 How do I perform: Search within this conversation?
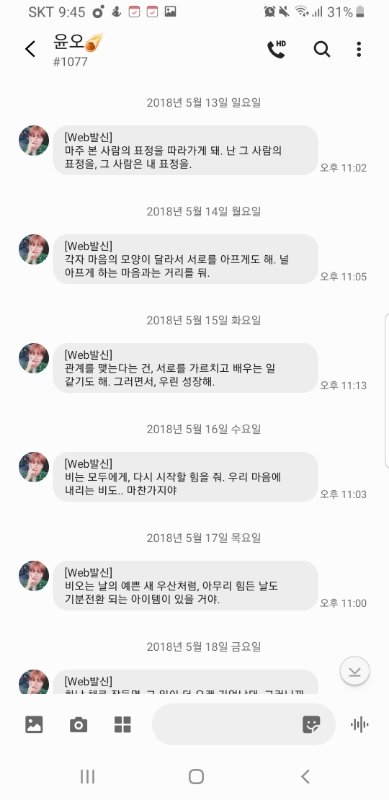point(322,49)
